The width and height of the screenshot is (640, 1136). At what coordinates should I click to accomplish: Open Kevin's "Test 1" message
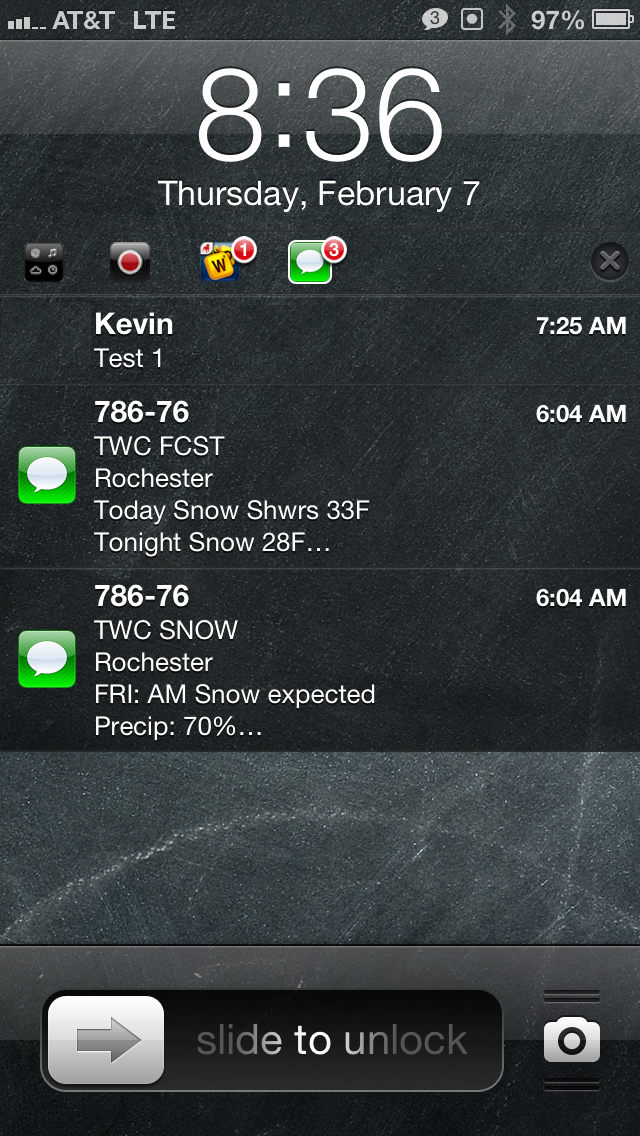pyautogui.click(x=320, y=340)
